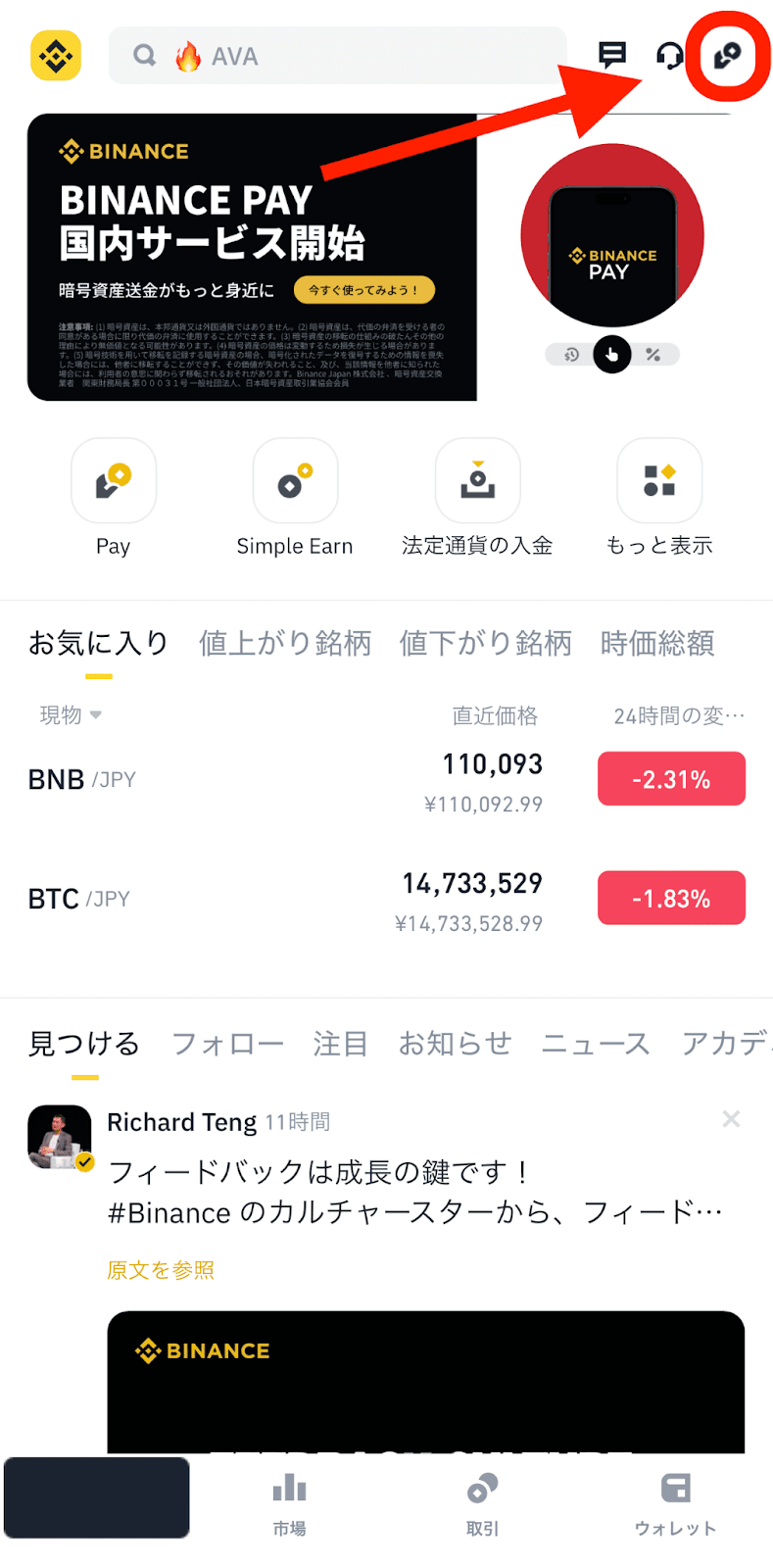Switch to 値下がり銘柄 tab

click(x=485, y=643)
